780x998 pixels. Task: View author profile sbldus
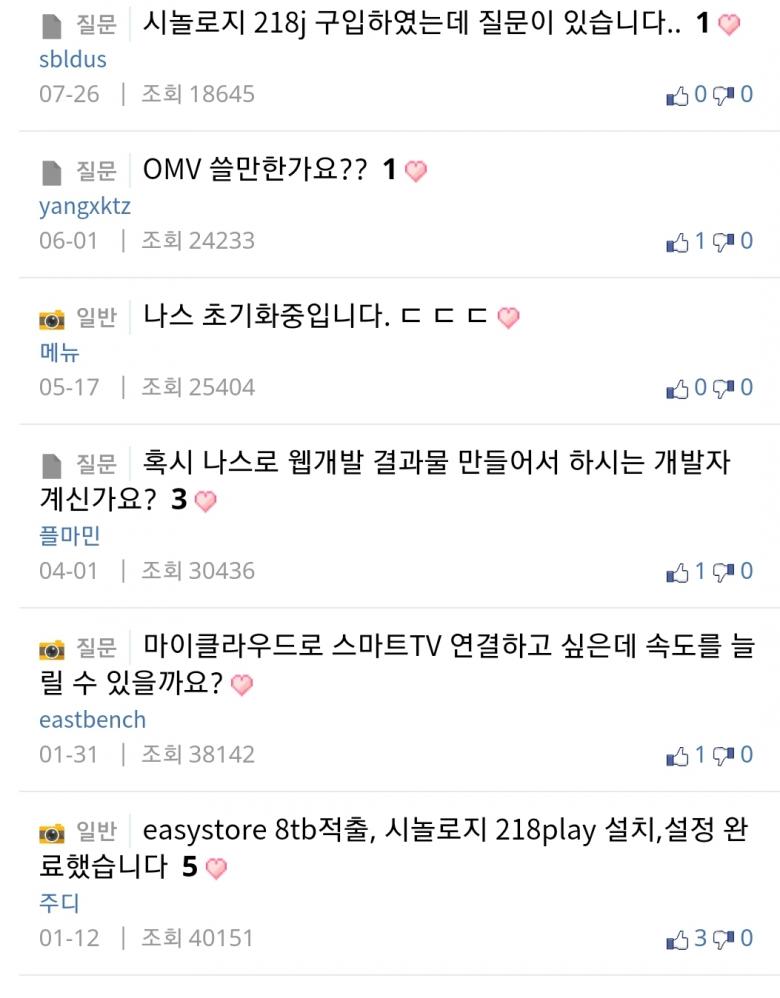pos(72,59)
